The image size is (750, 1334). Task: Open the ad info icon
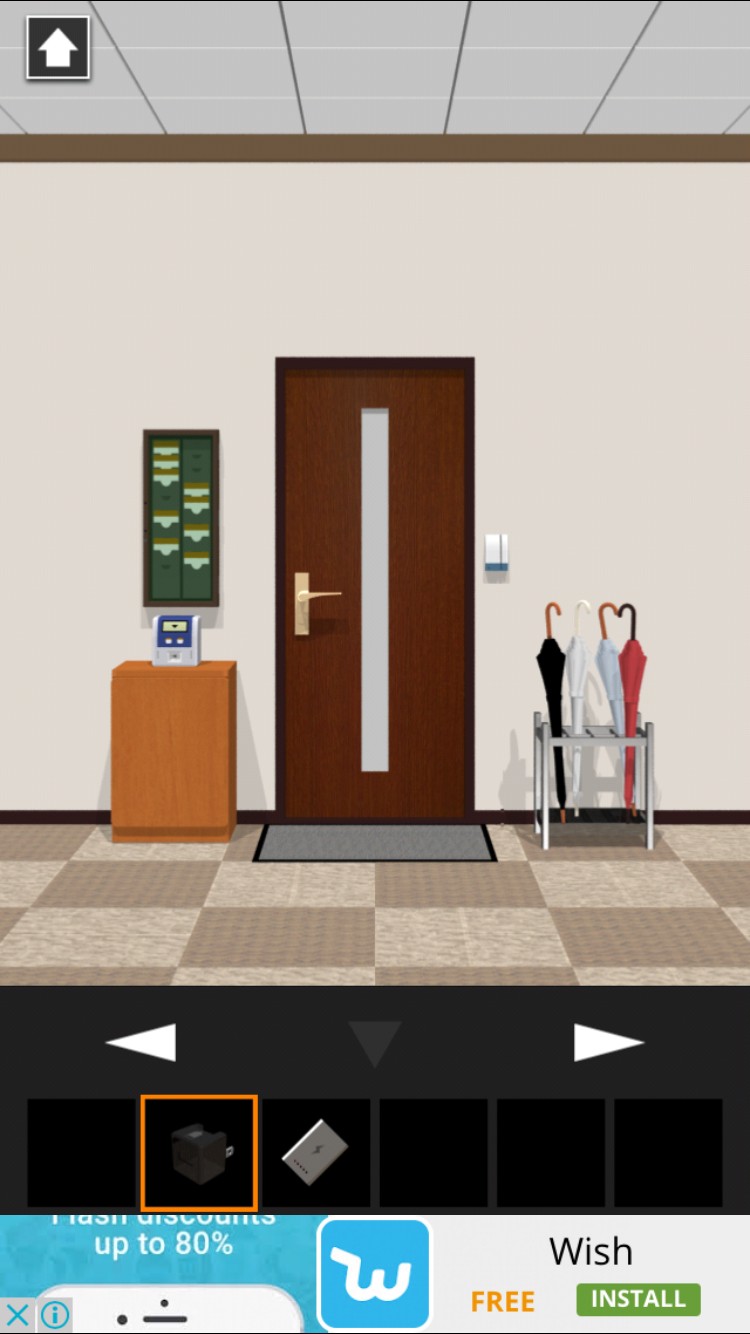(54, 1315)
